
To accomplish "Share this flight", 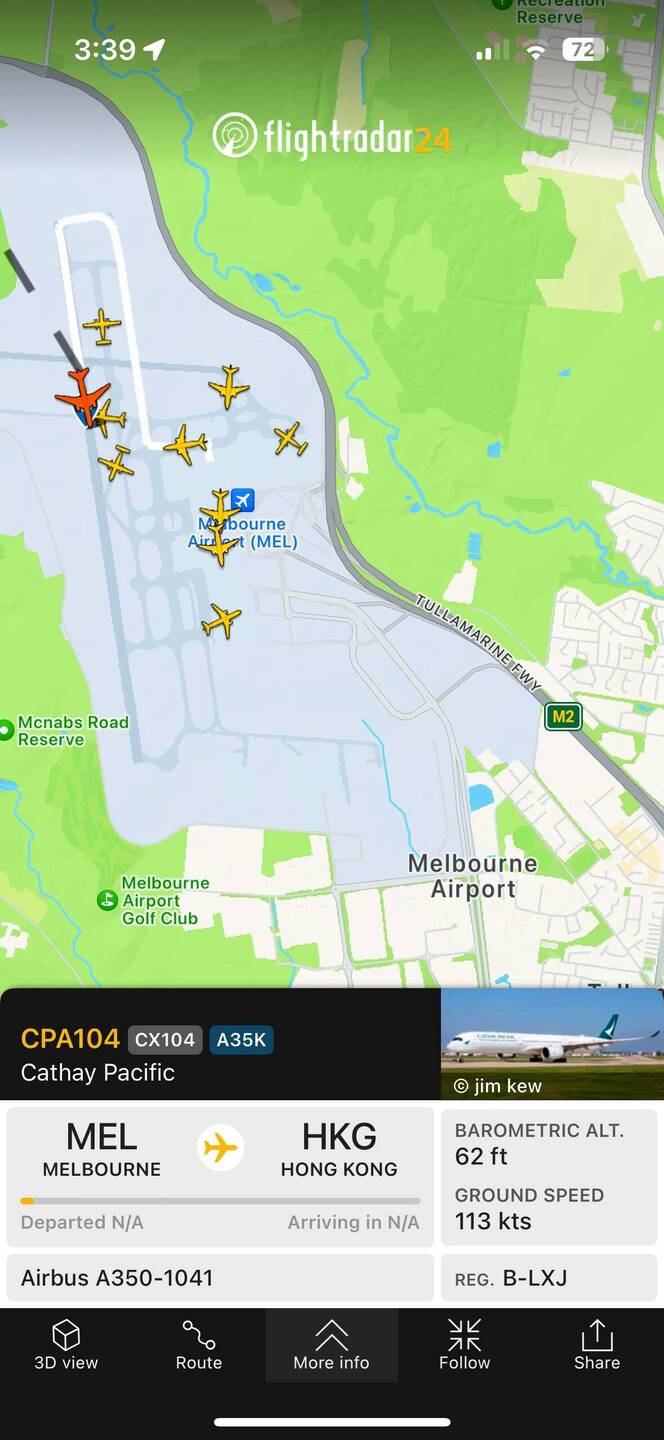I will (597, 1345).
